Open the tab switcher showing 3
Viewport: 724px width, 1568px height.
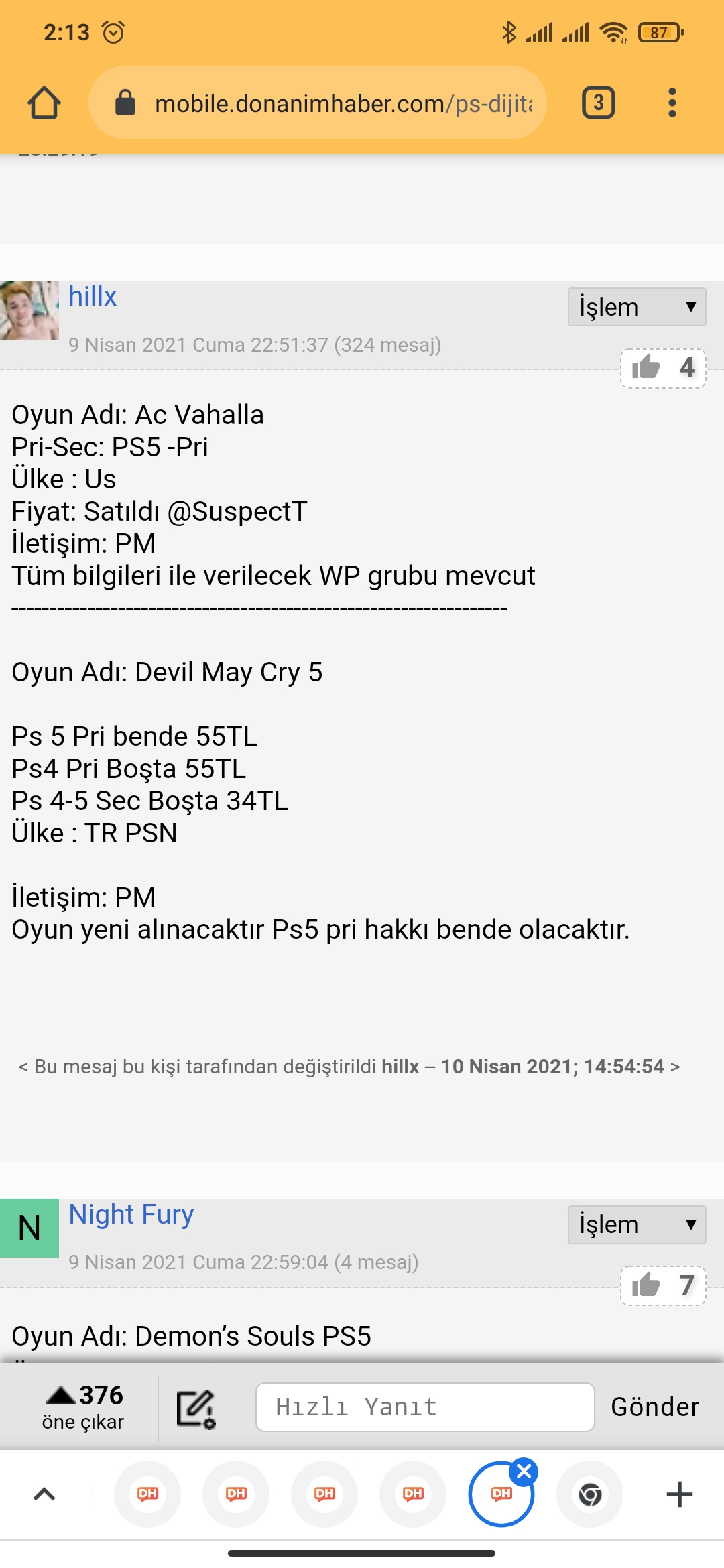[x=599, y=103]
